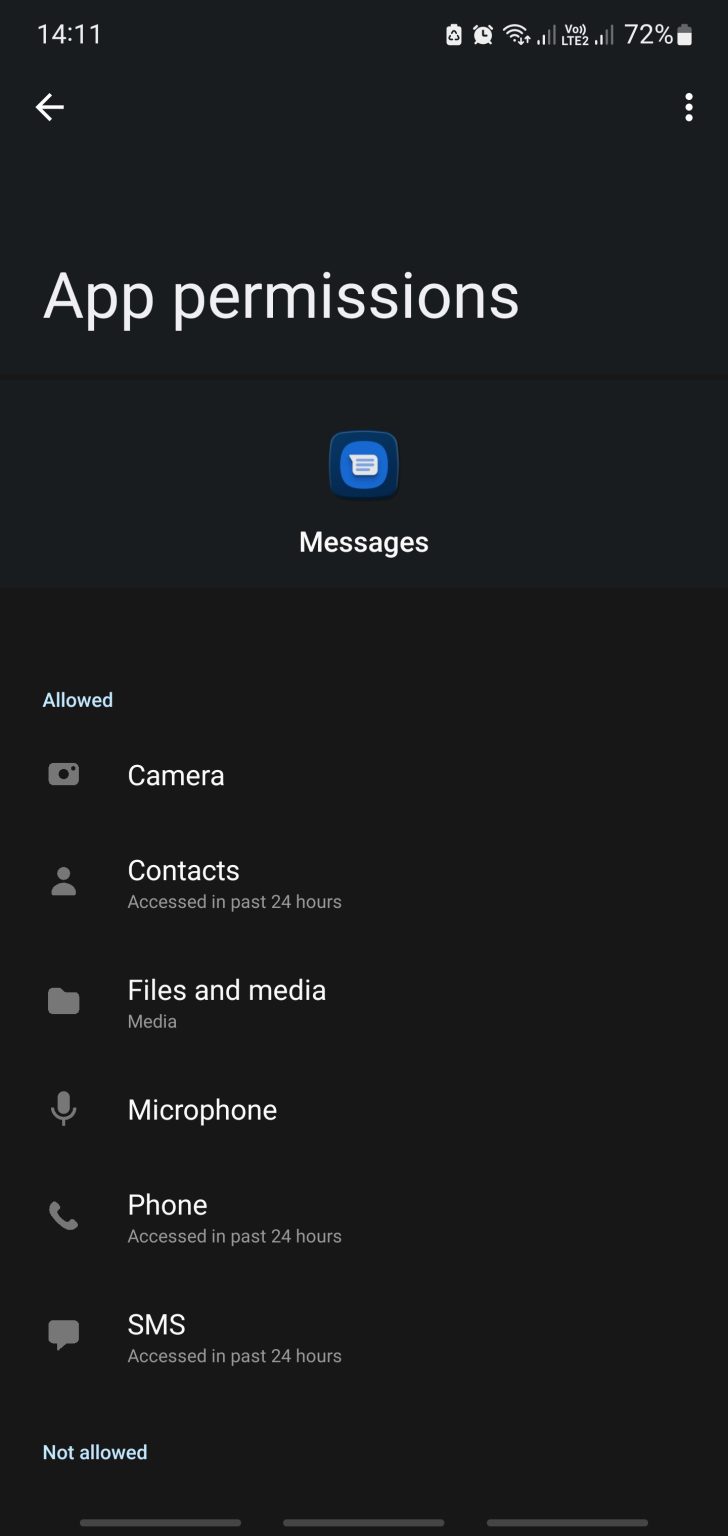
Task: Tap the Wi-Fi status bar icon
Action: click(x=516, y=33)
